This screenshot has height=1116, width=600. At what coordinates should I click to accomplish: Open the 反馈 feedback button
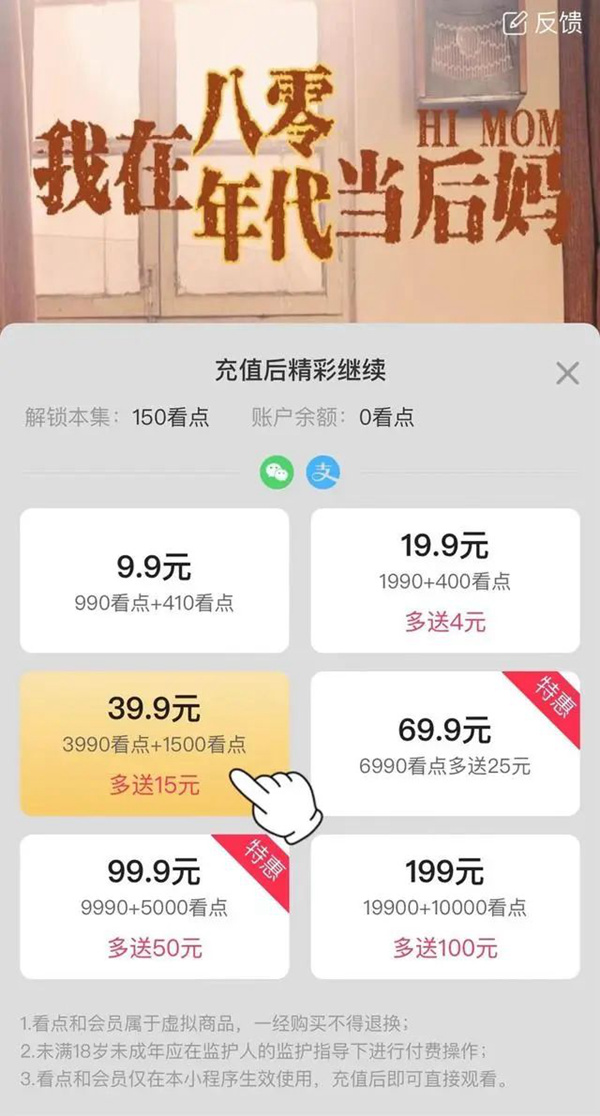(544, 23)
